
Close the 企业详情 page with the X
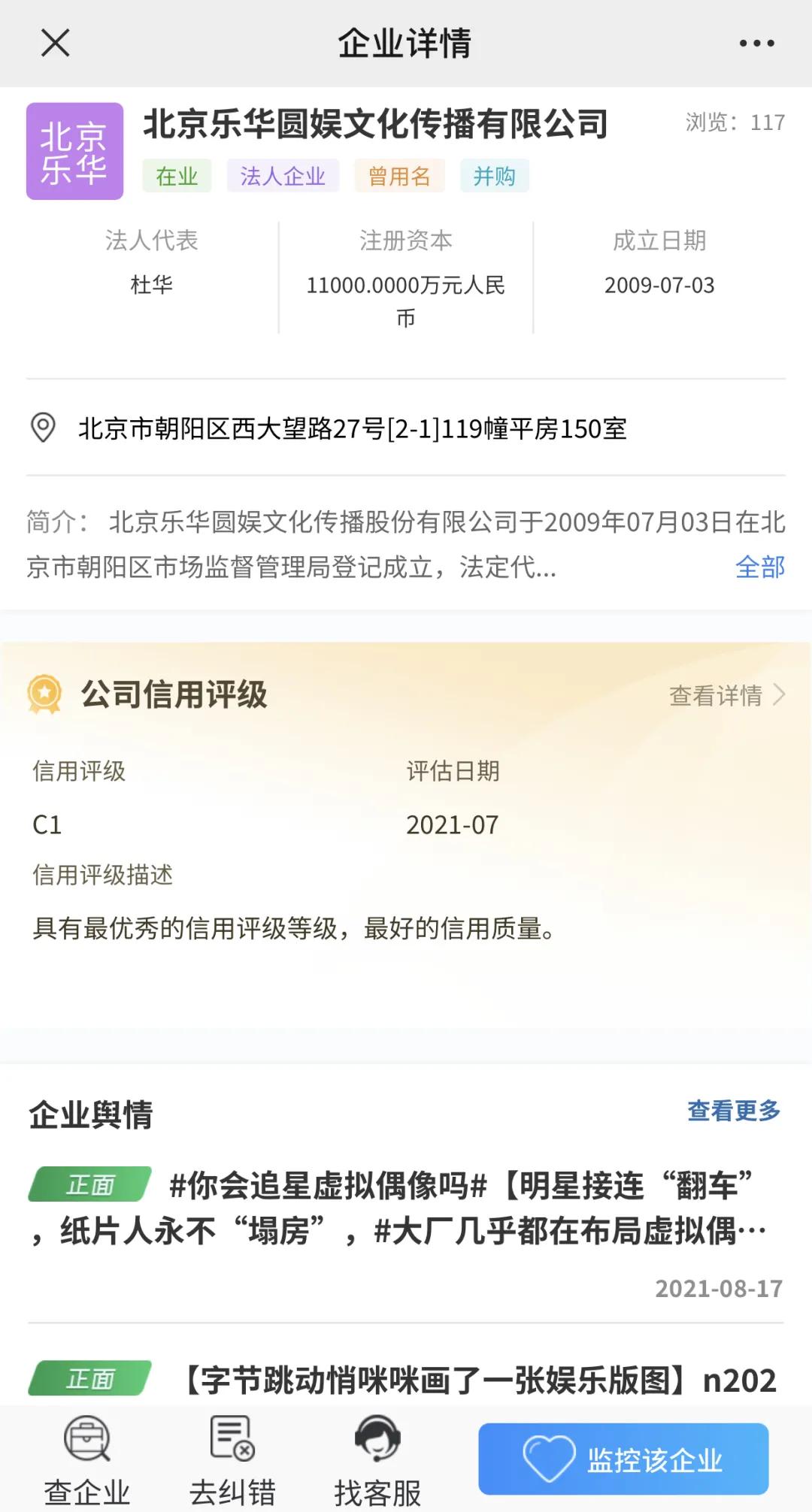pyautogui.click(x=54, y=43)
